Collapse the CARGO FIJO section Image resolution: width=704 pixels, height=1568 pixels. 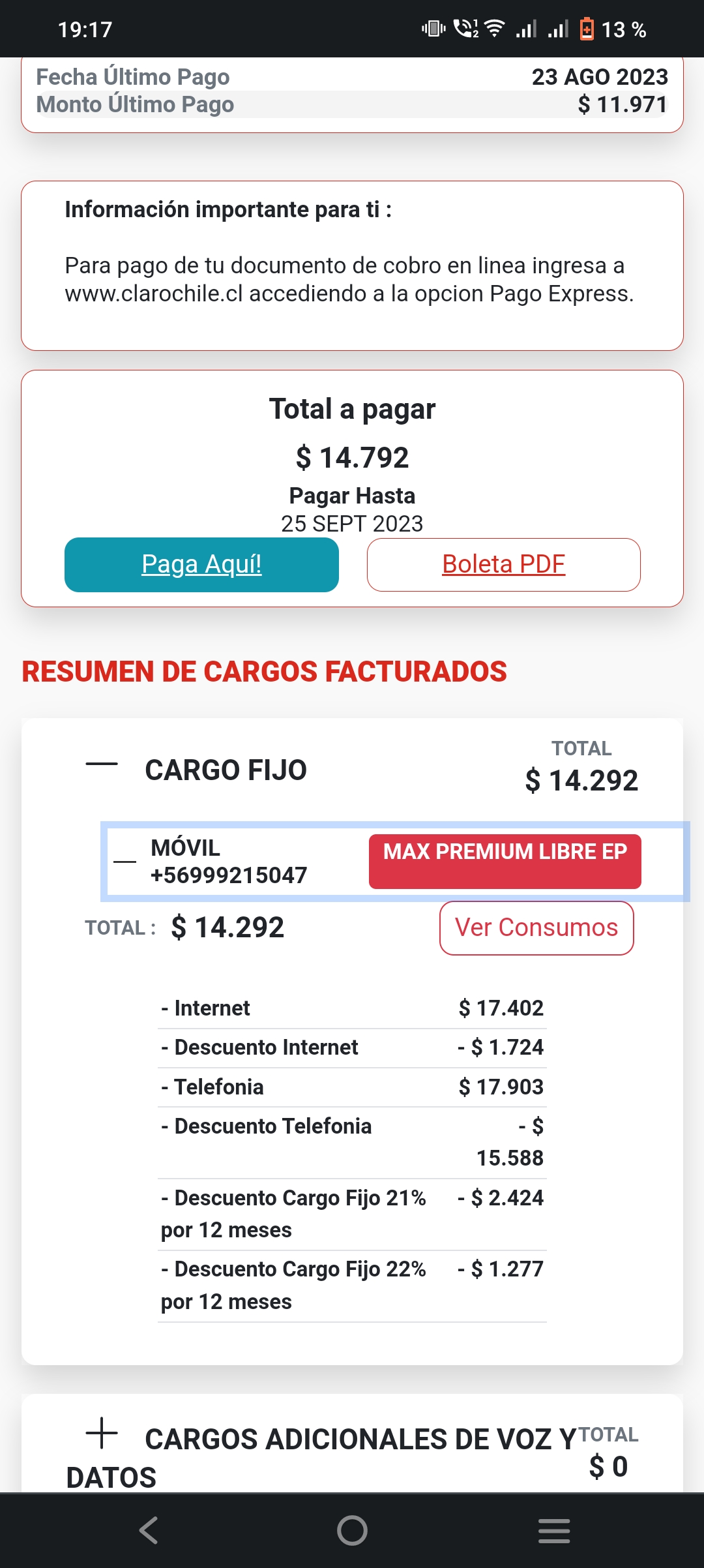pos(102,764)
